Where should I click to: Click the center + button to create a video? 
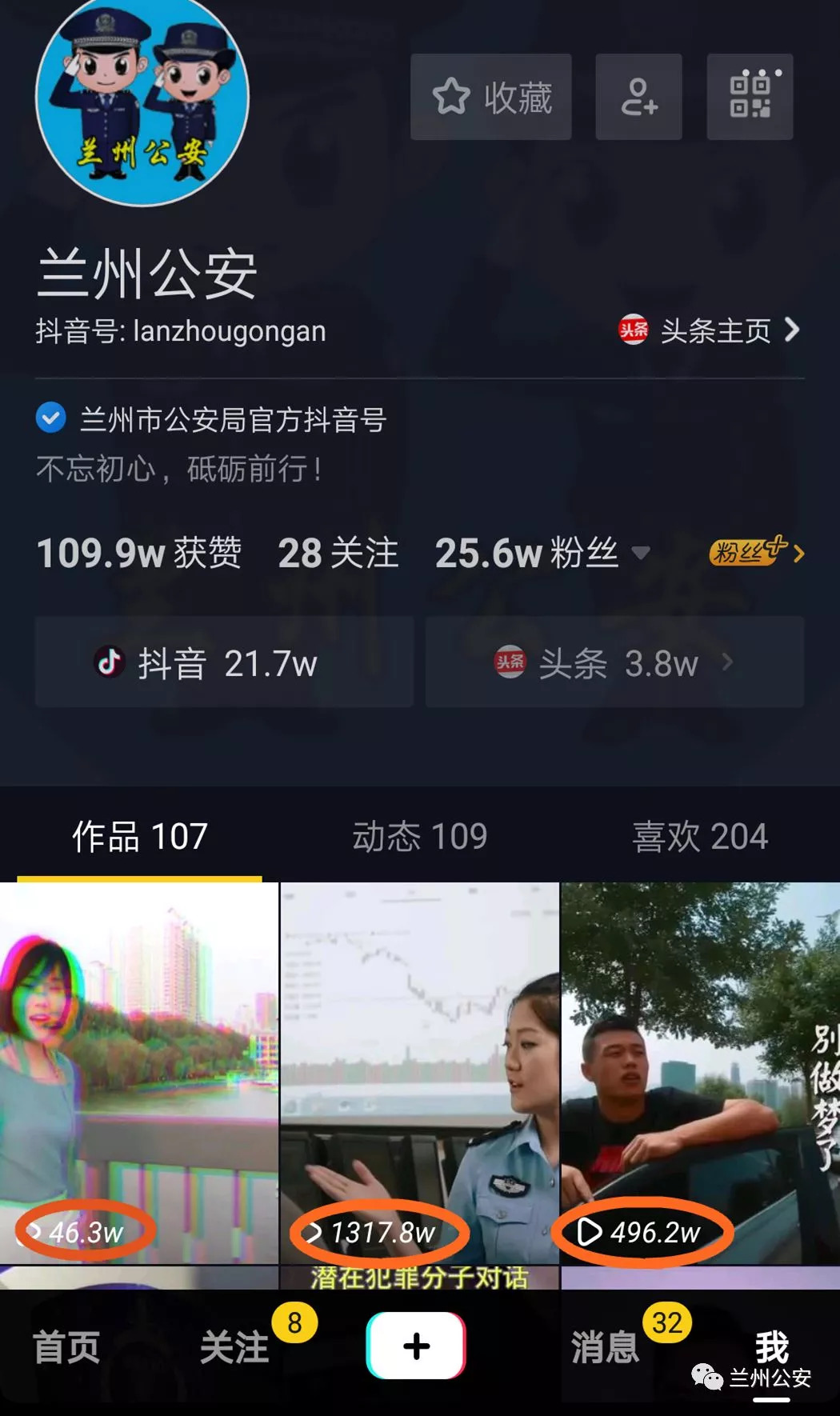coord(416,1346)
